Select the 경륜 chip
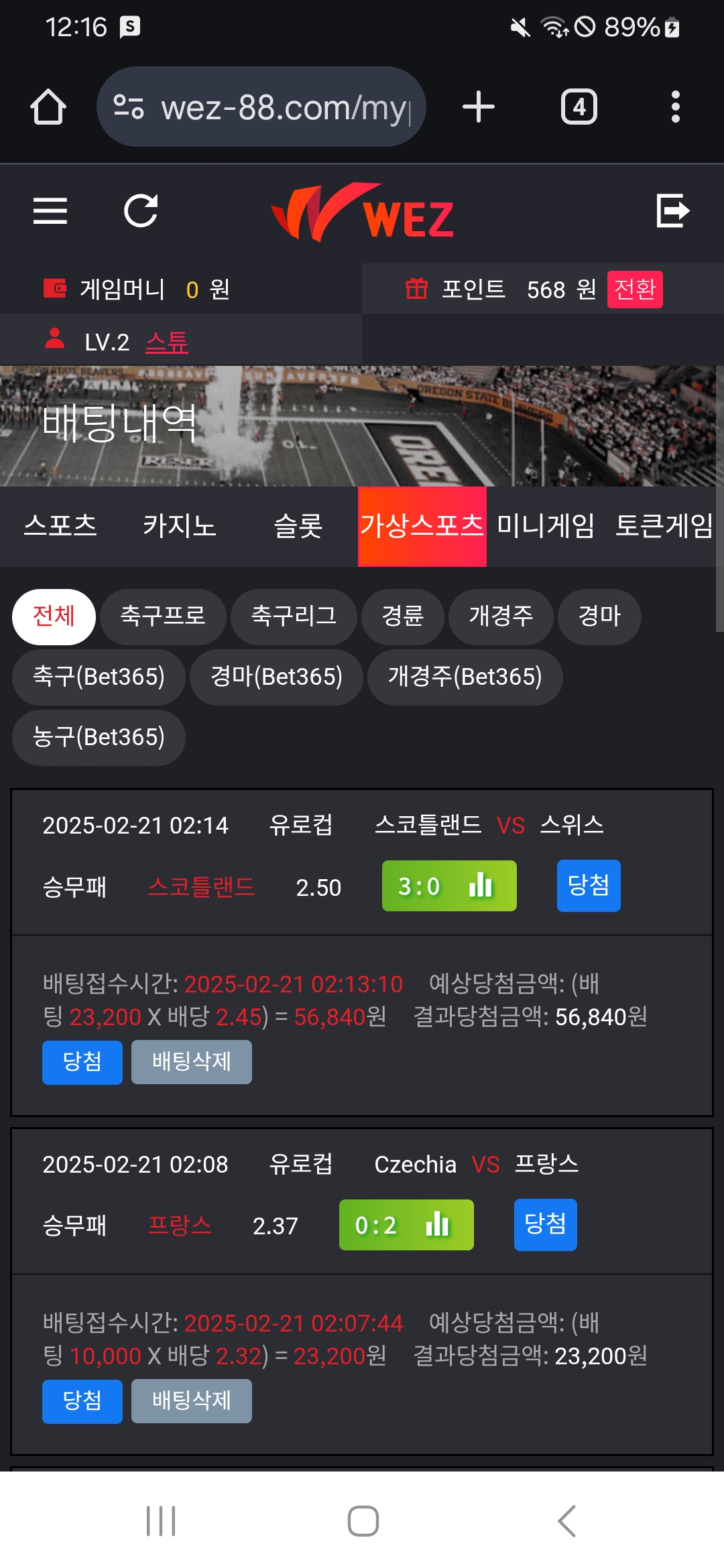 (402, 616)
